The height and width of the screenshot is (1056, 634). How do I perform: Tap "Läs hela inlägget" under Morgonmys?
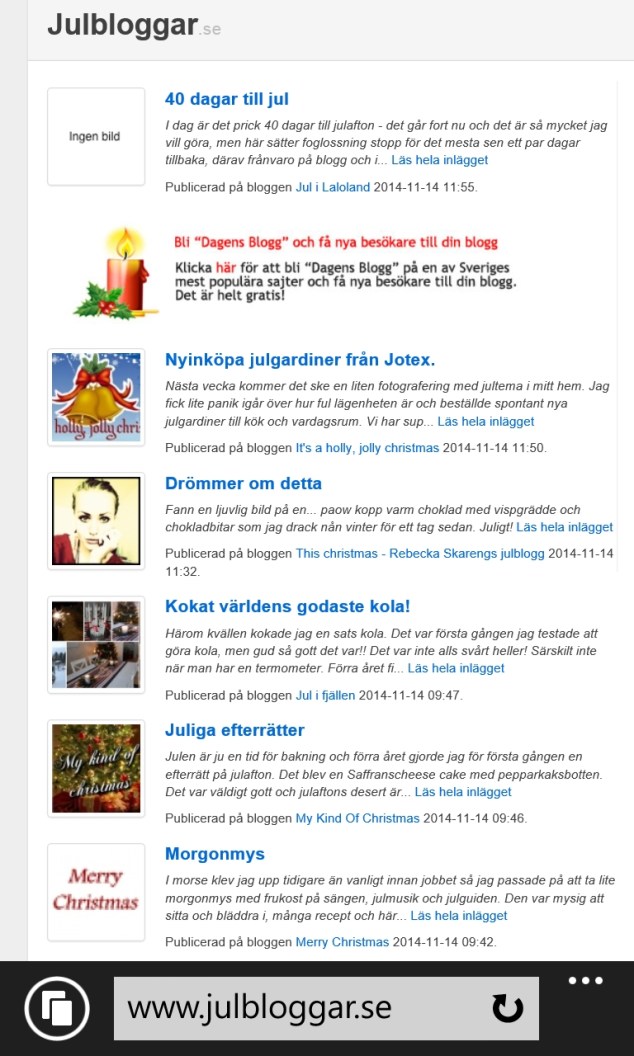tap(459, 916)
